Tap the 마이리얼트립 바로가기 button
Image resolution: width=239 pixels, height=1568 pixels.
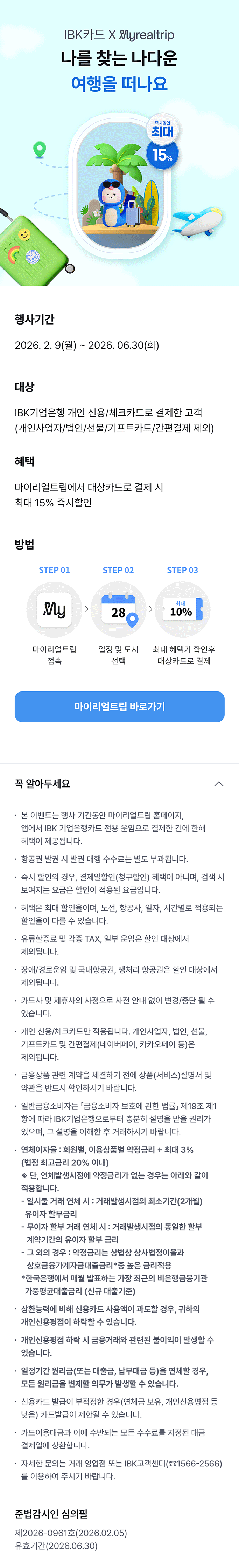tap(119, 706)
